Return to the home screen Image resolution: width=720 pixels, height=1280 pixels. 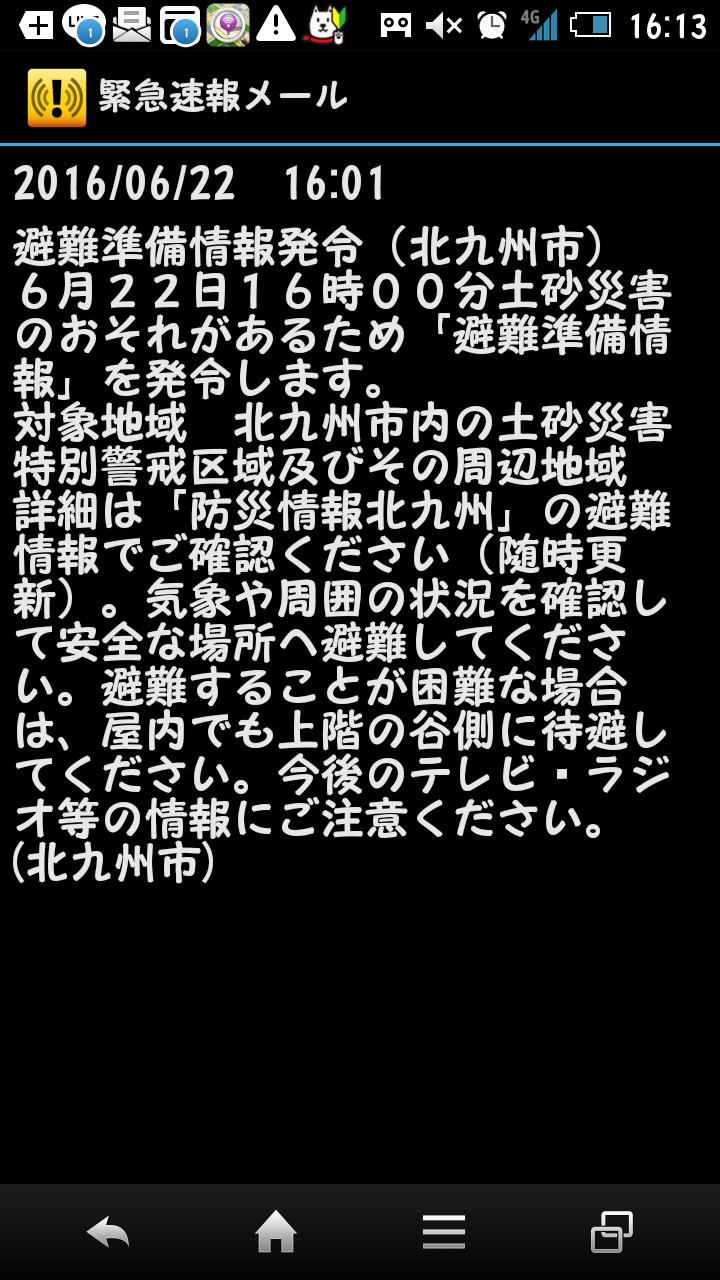click(x=276, y=1232)
